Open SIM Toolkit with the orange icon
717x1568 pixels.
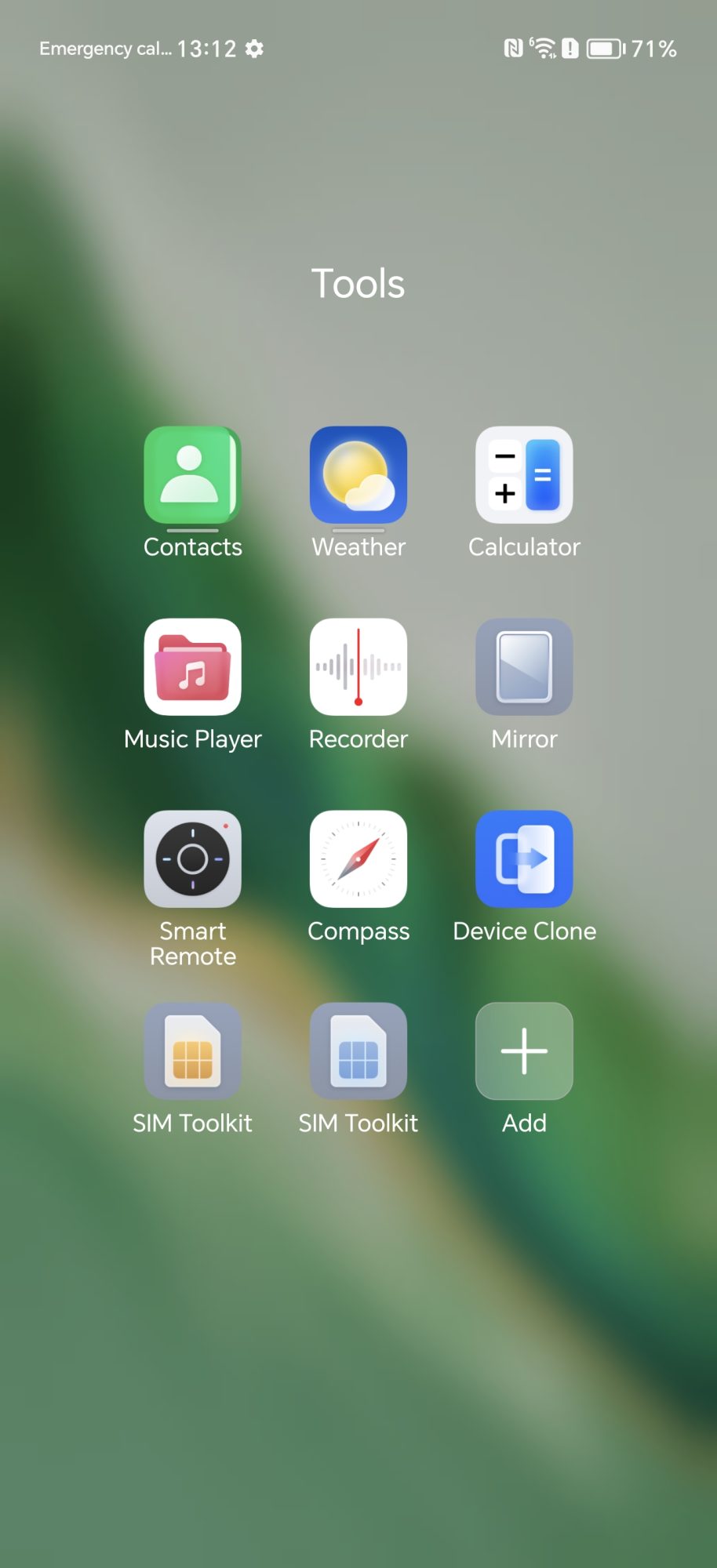tap(192, 1051)
